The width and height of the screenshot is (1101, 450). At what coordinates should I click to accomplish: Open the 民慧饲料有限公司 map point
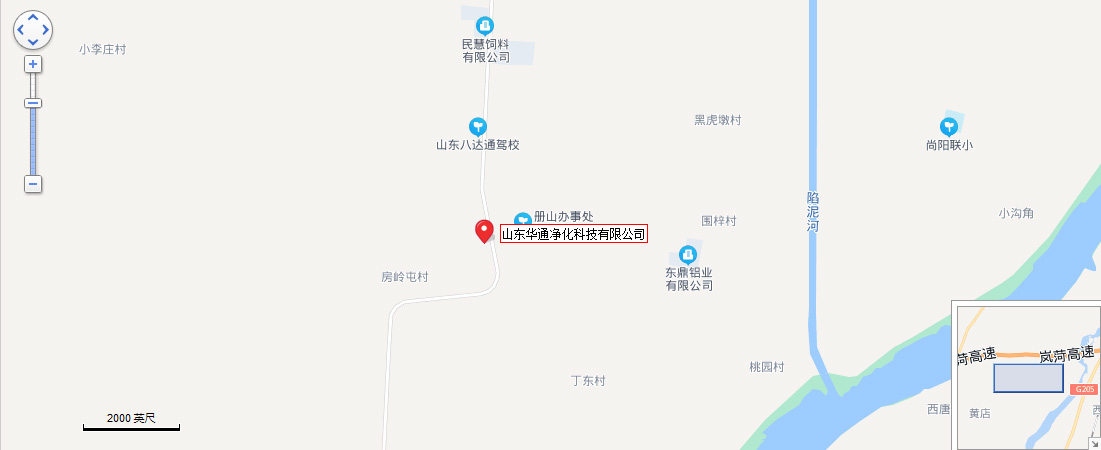point(485,25)
